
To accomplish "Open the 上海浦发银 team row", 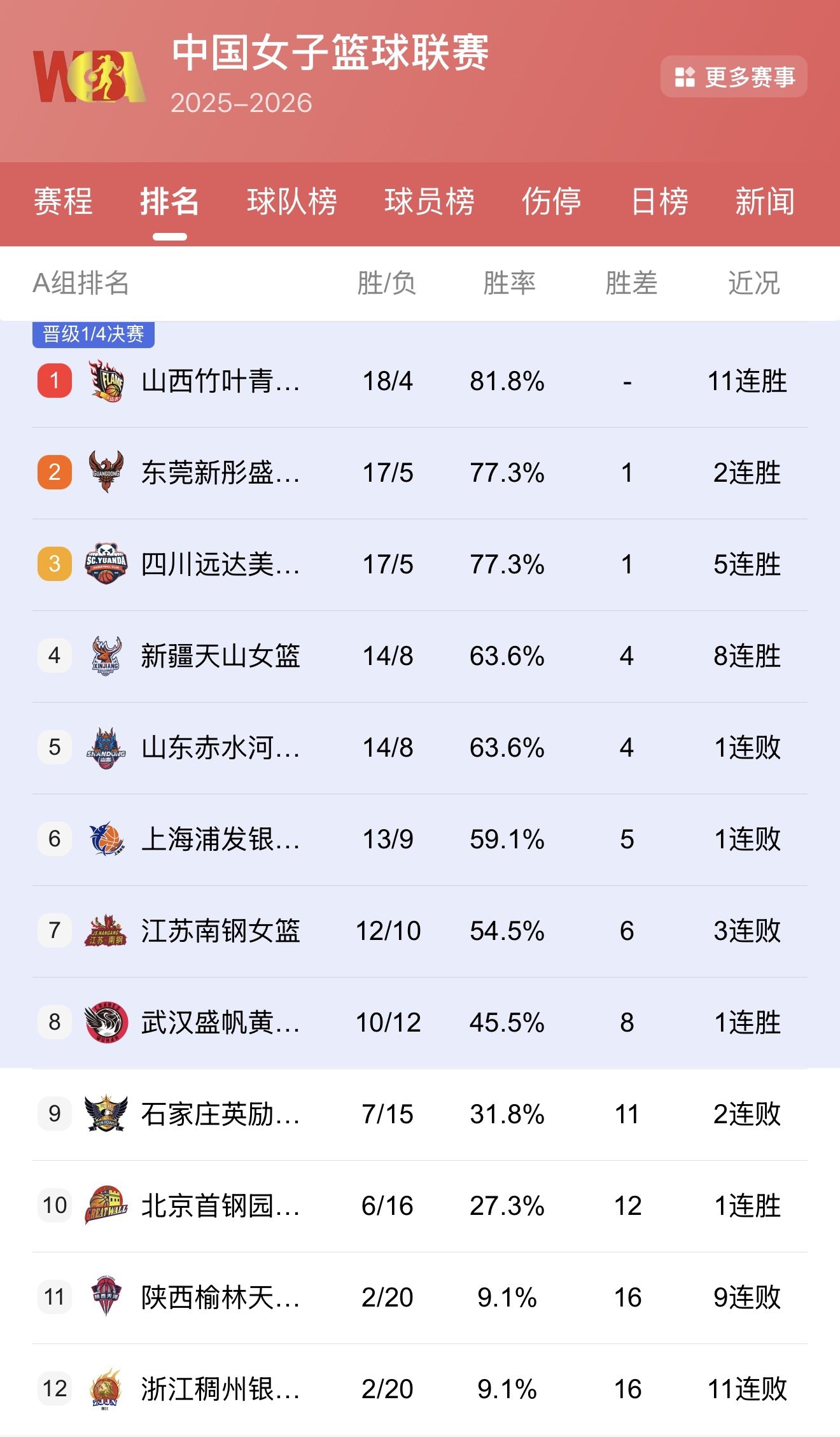I will [220, 839].
